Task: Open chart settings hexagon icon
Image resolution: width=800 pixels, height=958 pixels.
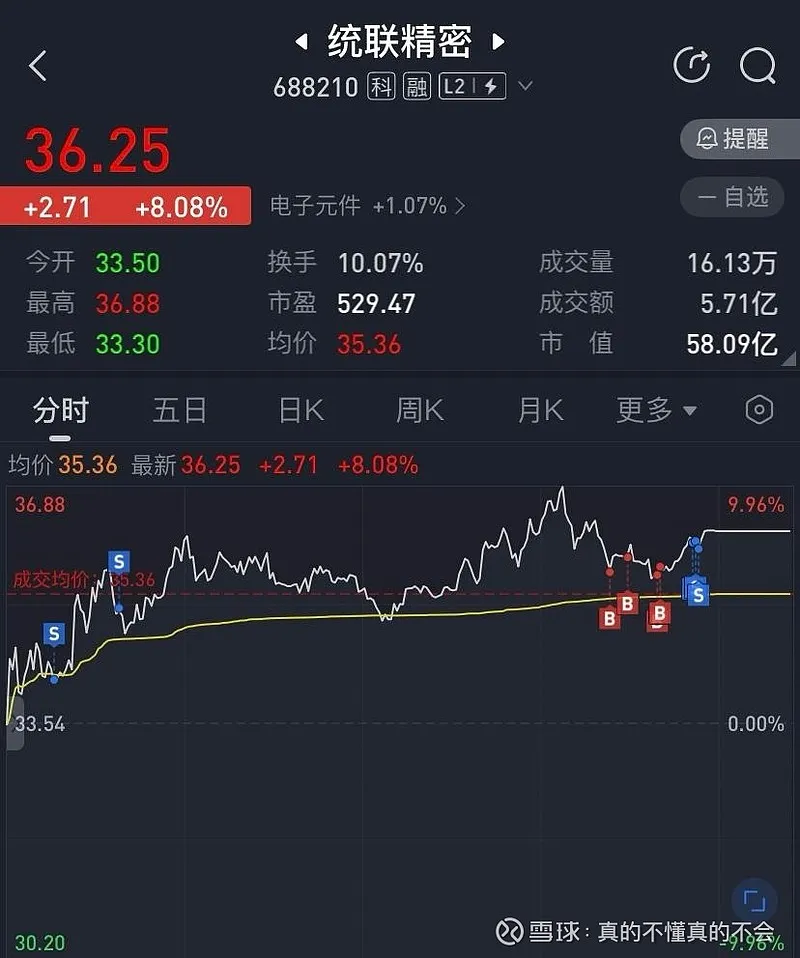Action: [x=759, y=410]
